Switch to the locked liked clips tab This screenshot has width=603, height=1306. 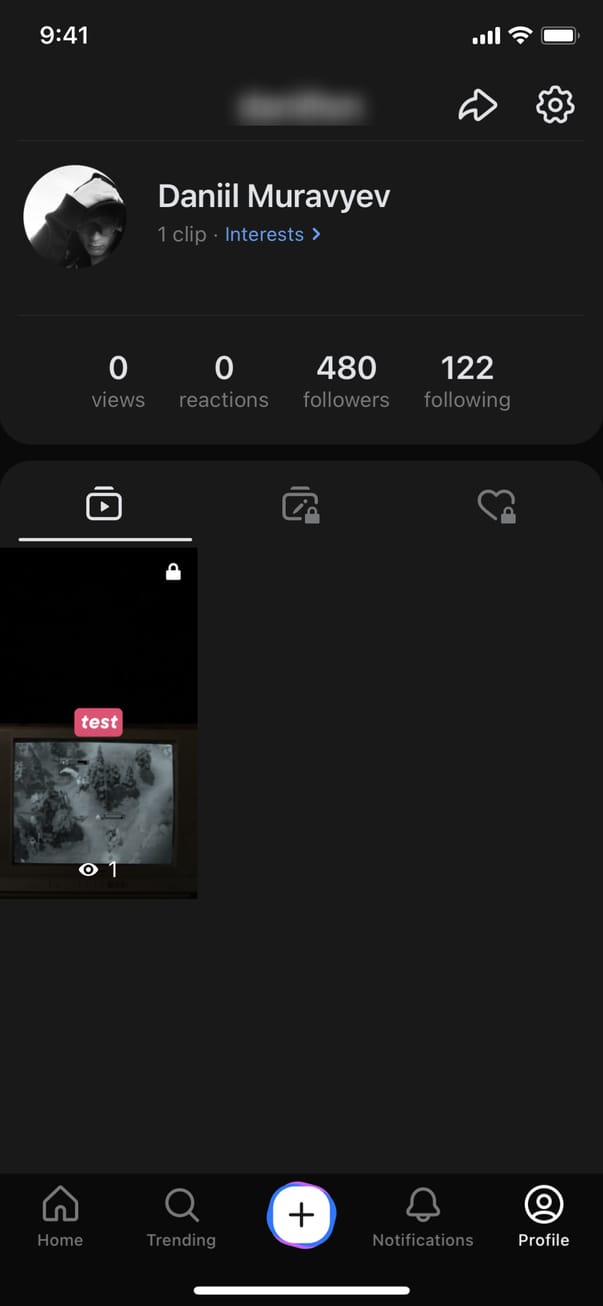click(496, 505)
